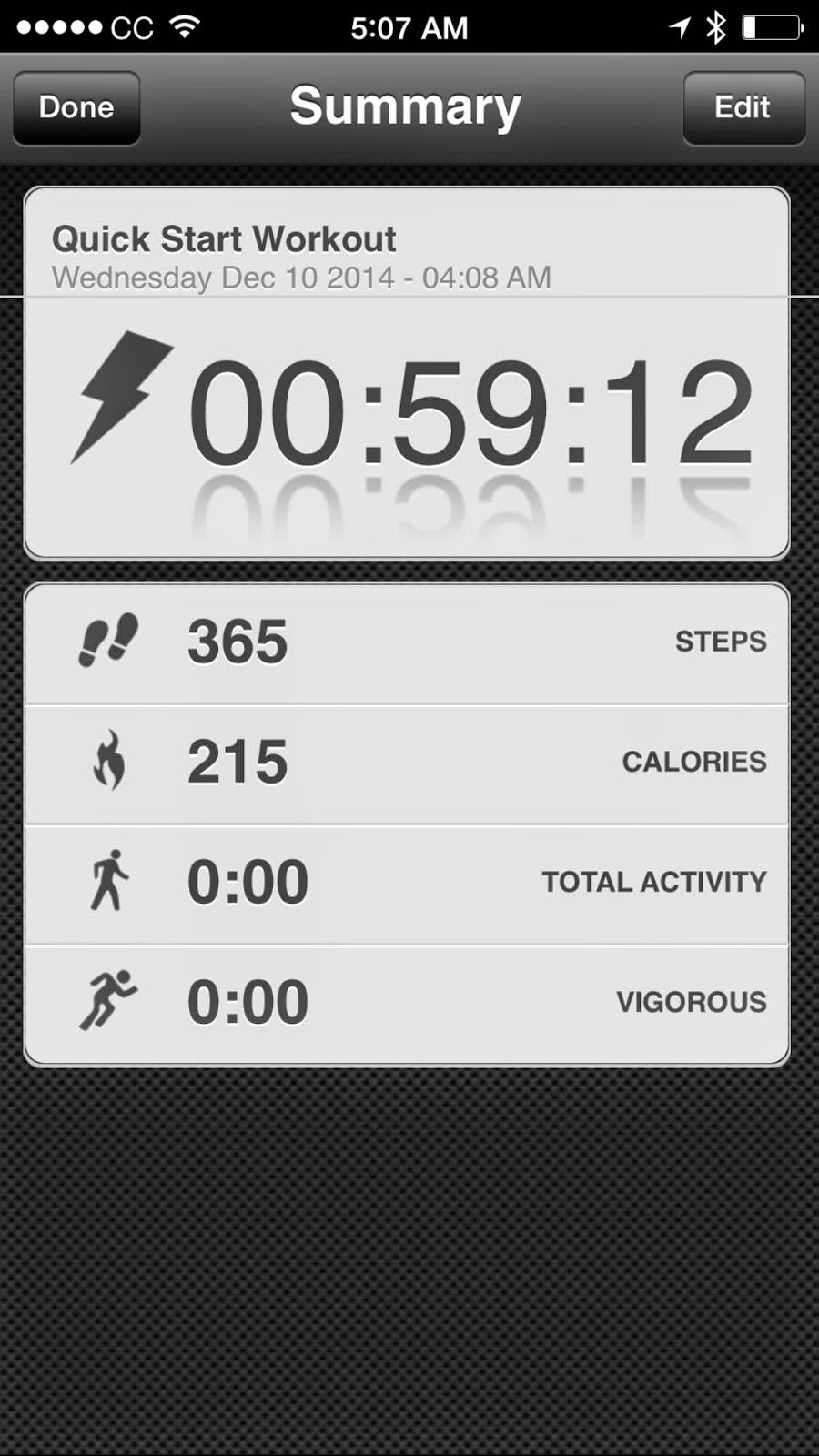
Task: Tap Done to close the summary
Action: 76,107
